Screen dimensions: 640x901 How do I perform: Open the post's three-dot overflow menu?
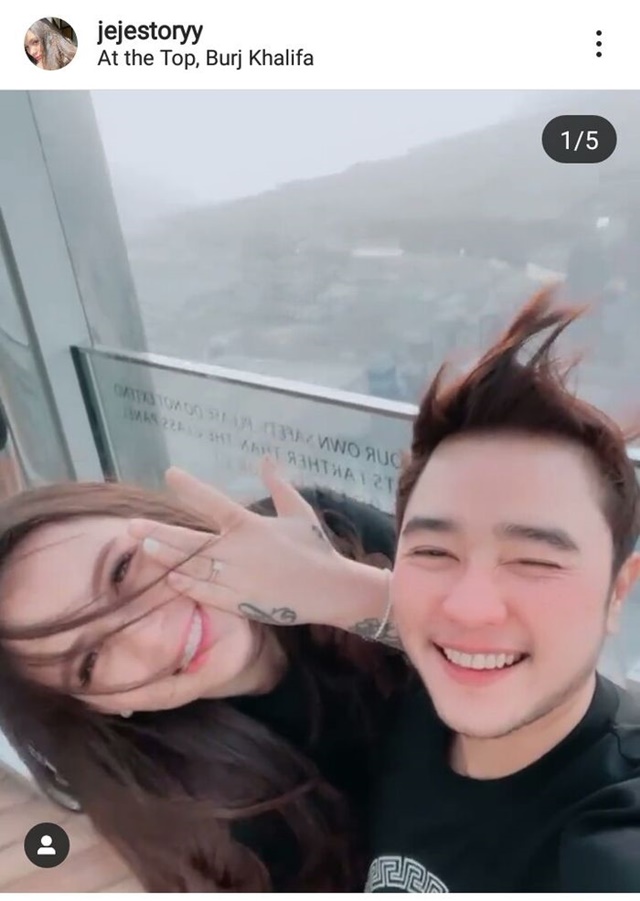pyautogui.click(x=598, y=44)
